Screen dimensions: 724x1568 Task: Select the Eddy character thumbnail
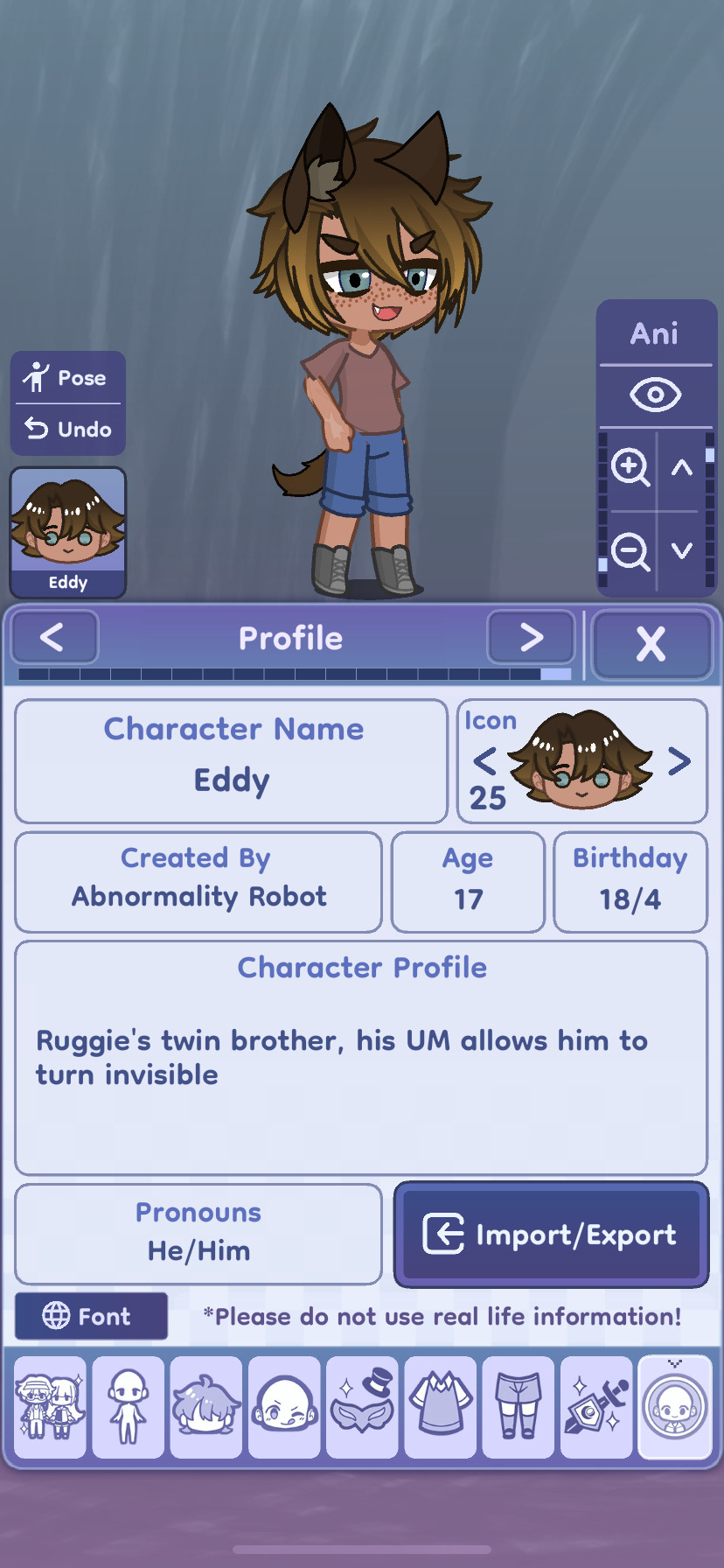[x=68, y=532]
